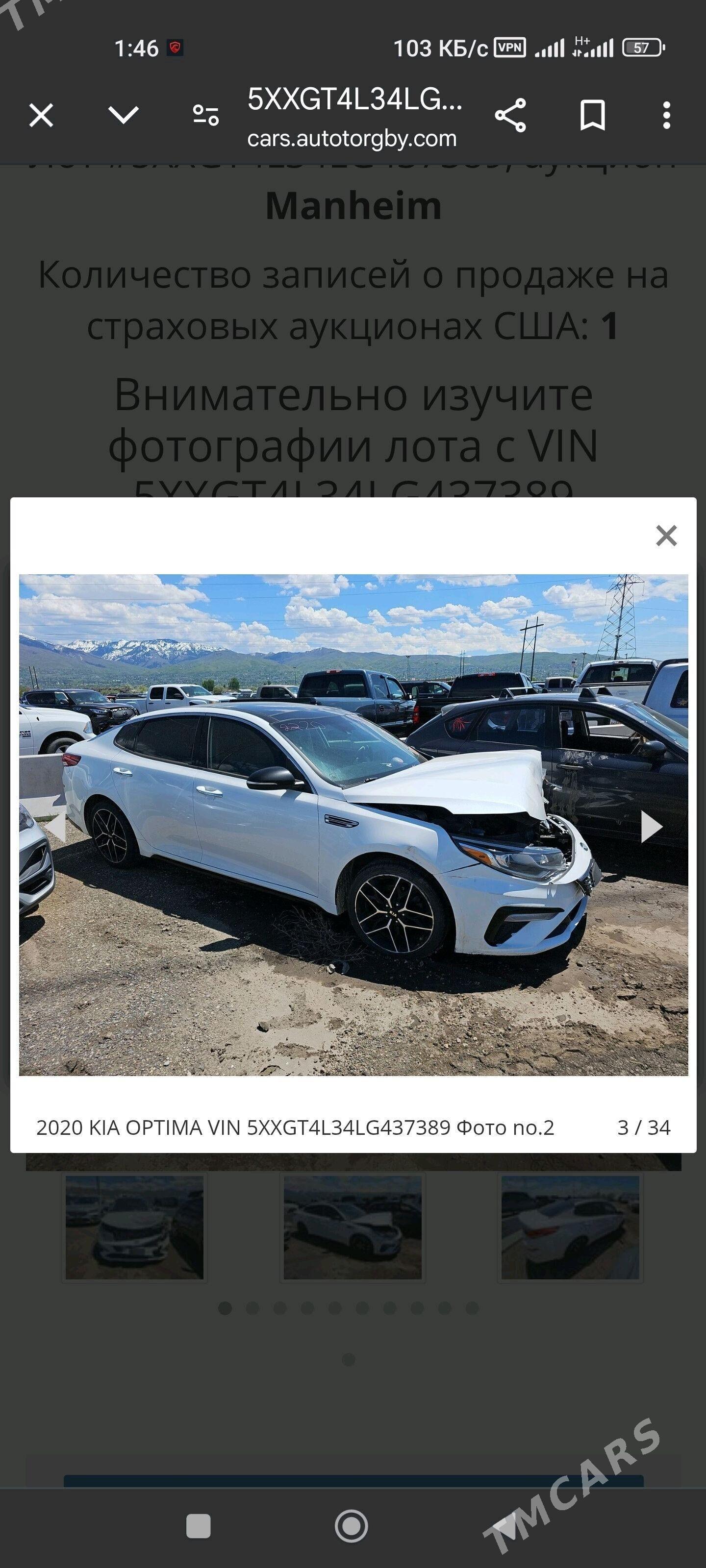The image size is (706, 1568).
Task: Go to previous photo with left arrow
Action: pos(56,827)
